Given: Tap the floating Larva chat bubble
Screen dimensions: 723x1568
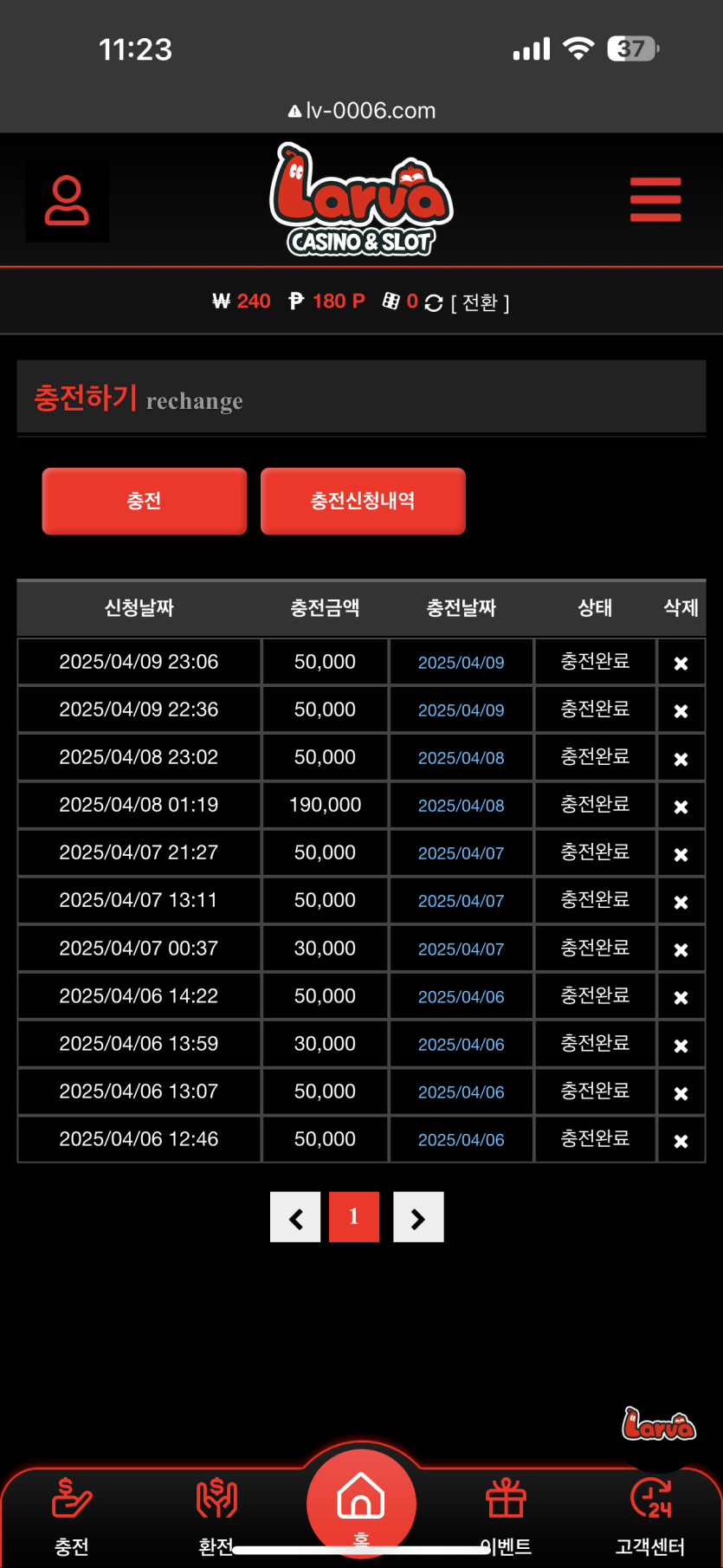Looking at the screenshot, I should tap(659, 1425).
